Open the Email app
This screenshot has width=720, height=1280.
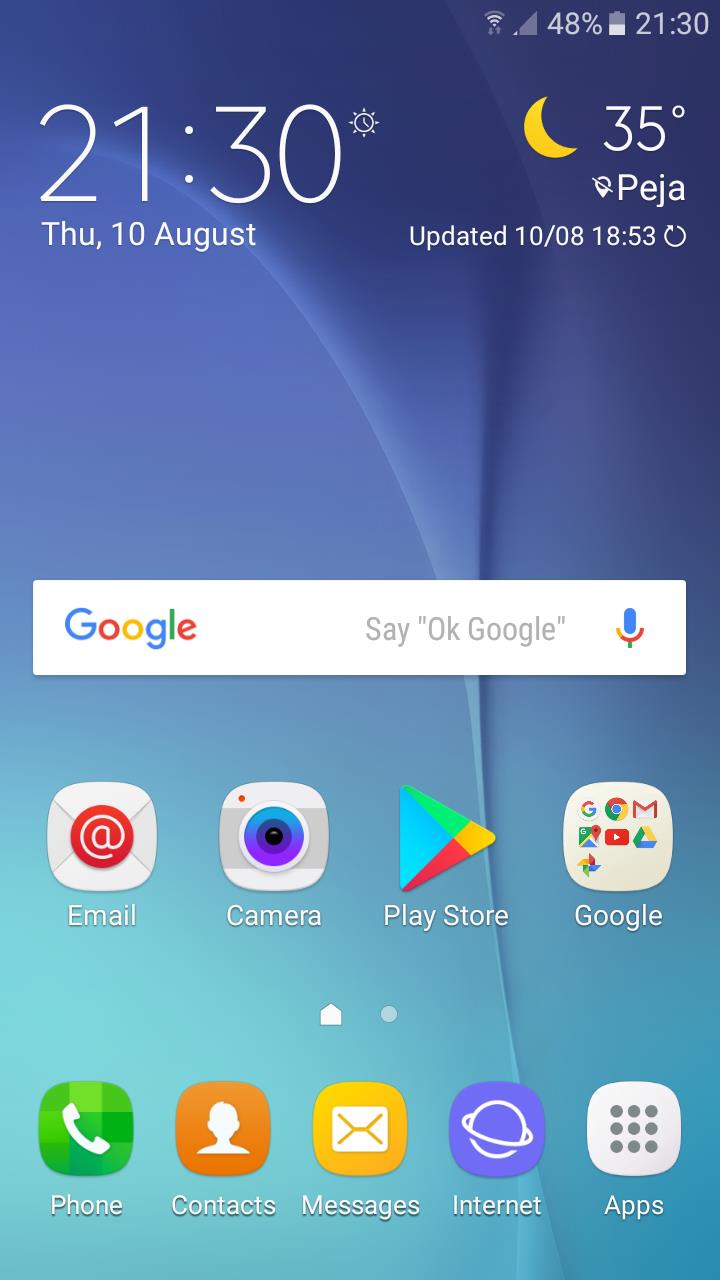(x=102, y=838)
